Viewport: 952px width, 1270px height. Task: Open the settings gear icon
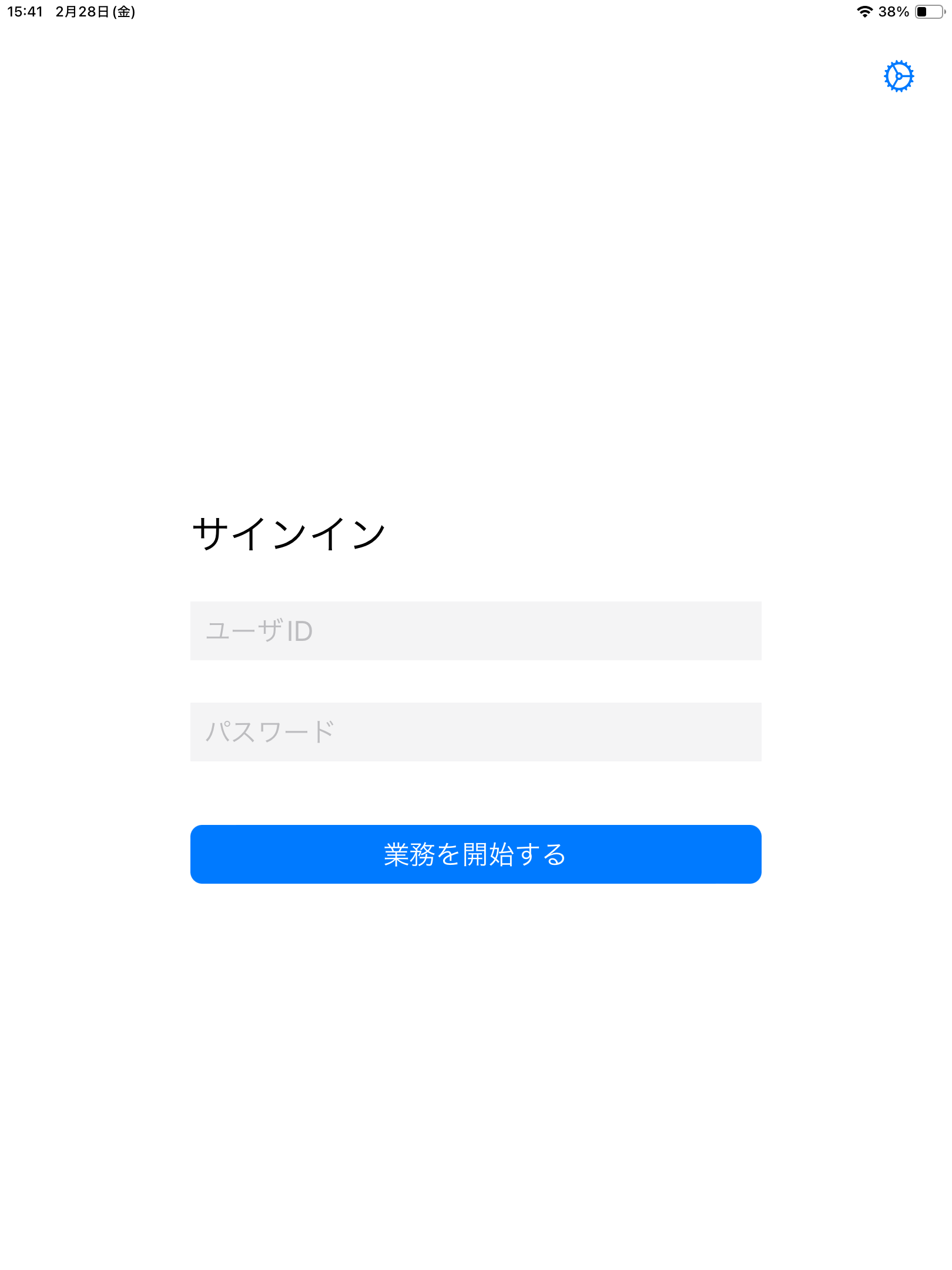click(x=899, y=76)
